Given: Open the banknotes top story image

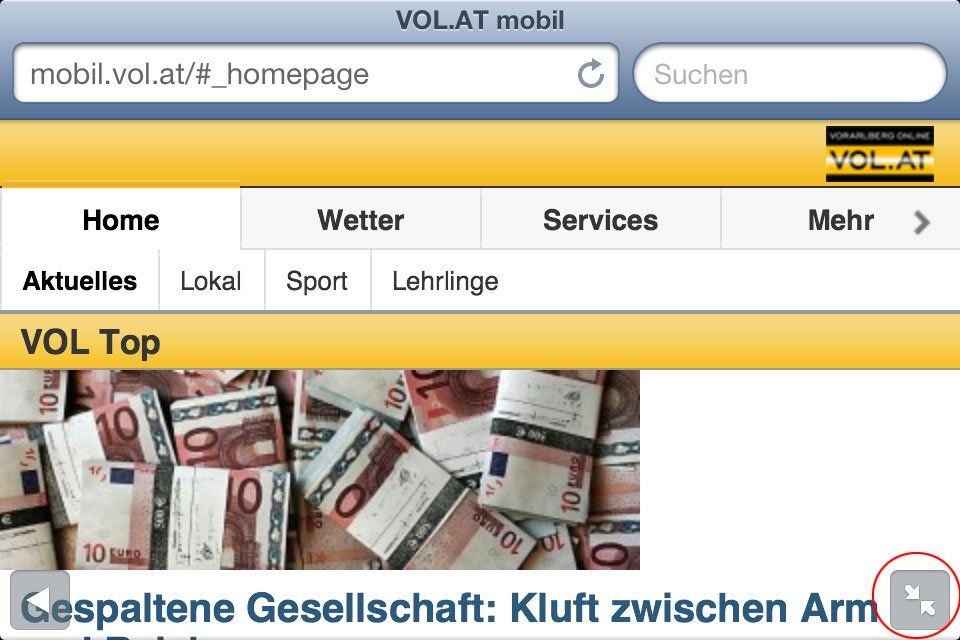Looking at the screenshot, I should coord(320,470).
